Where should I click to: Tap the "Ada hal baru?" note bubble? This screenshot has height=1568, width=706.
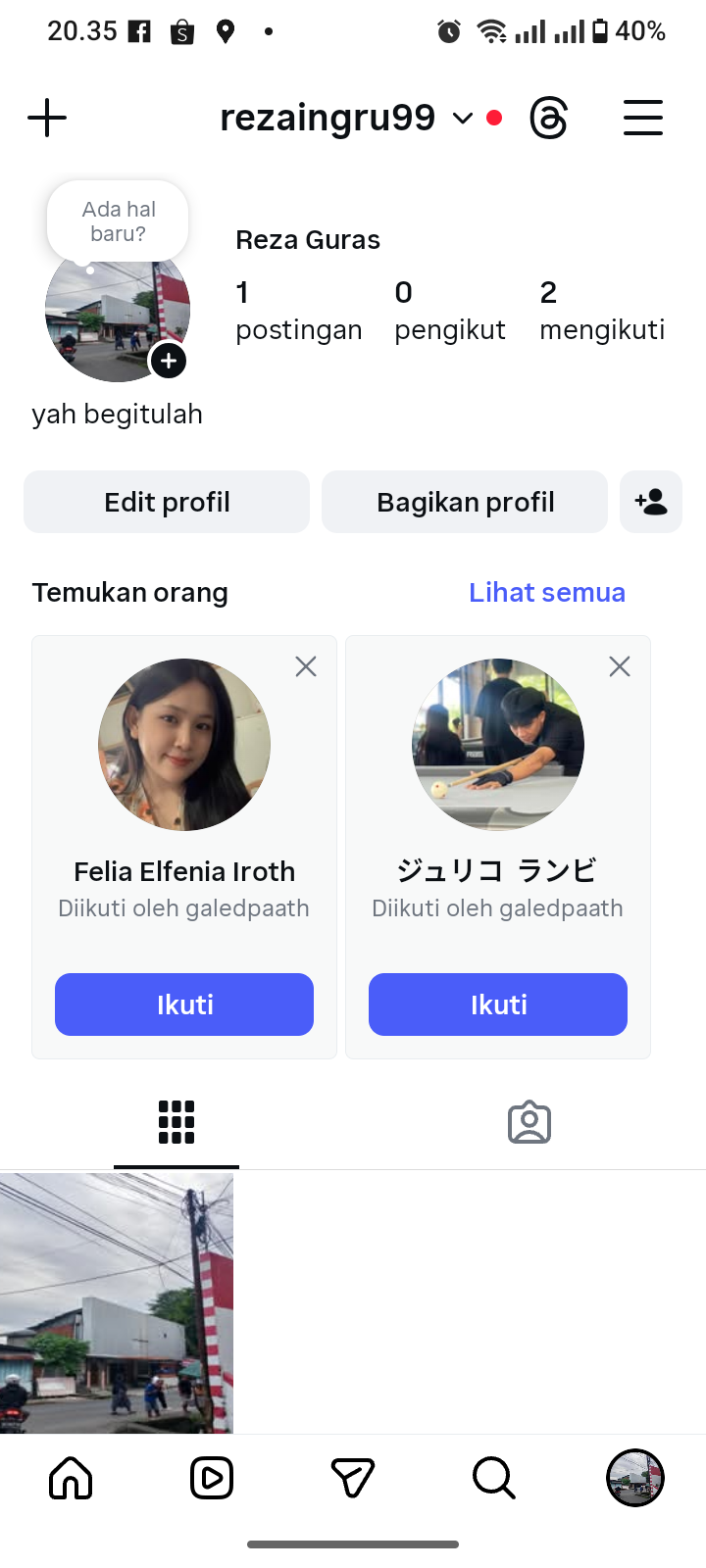[x=118, y=221]
